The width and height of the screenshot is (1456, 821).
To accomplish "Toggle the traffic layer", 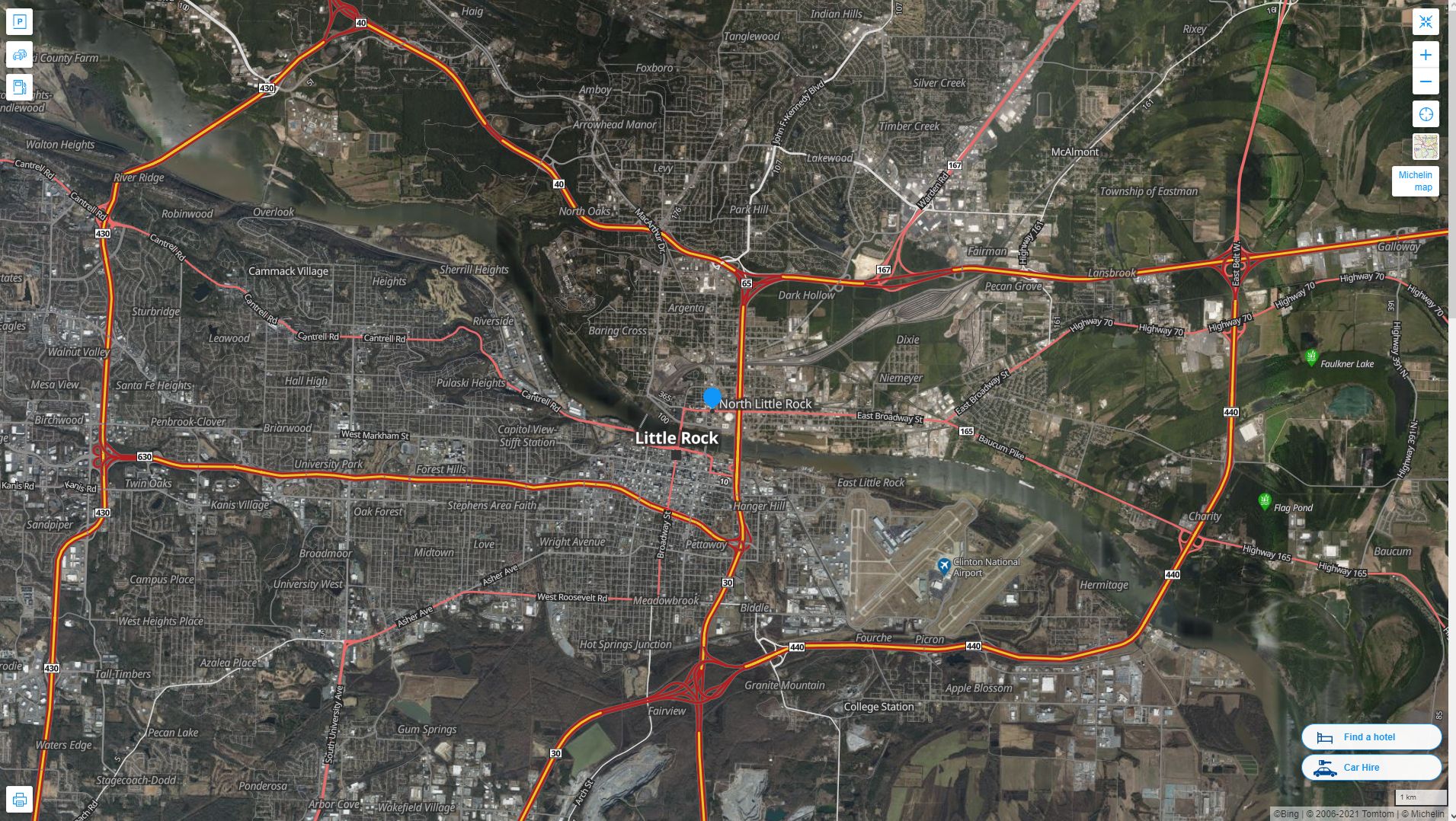I will point(19,54).
